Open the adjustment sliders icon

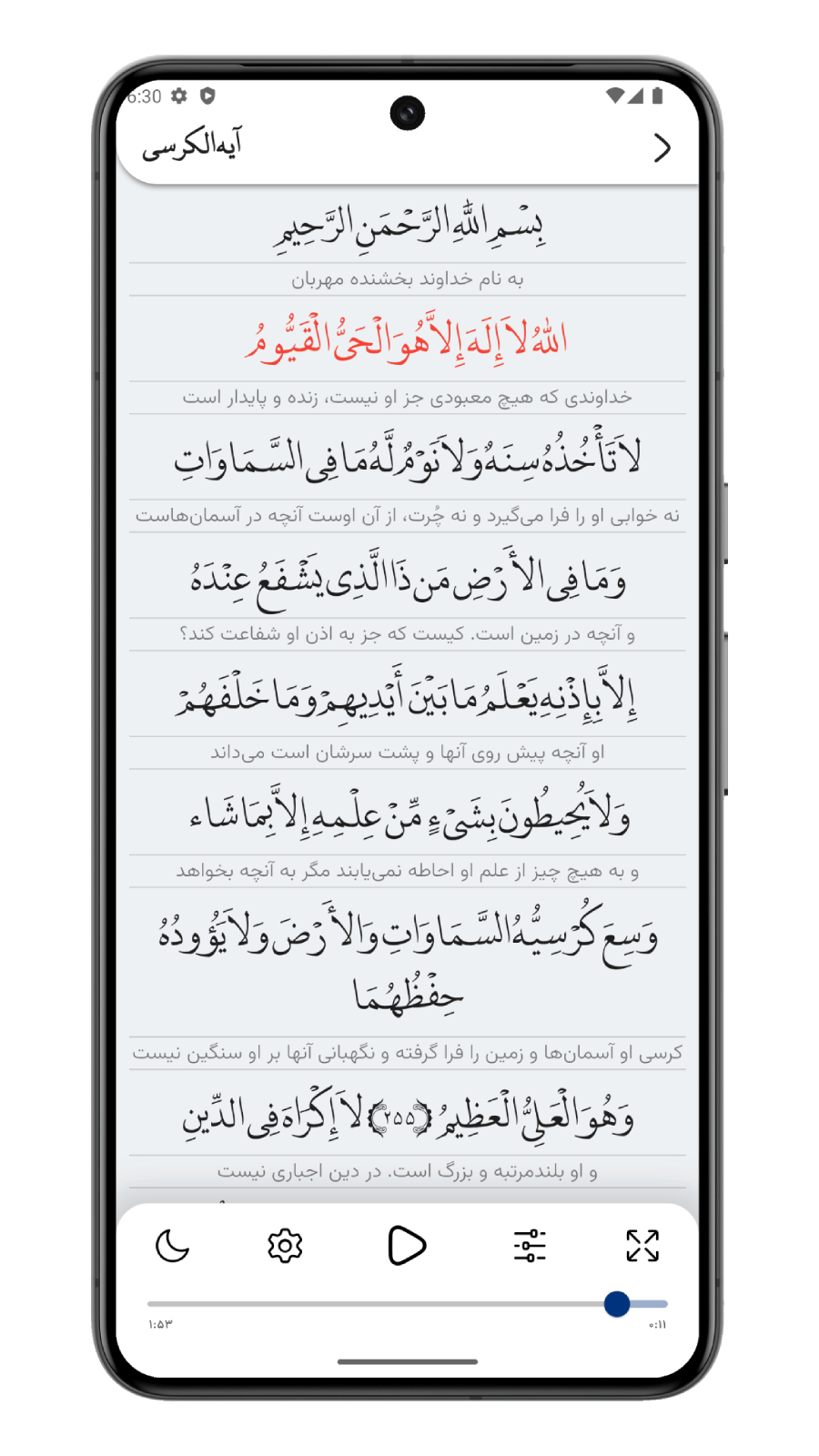pos(530,1246)
